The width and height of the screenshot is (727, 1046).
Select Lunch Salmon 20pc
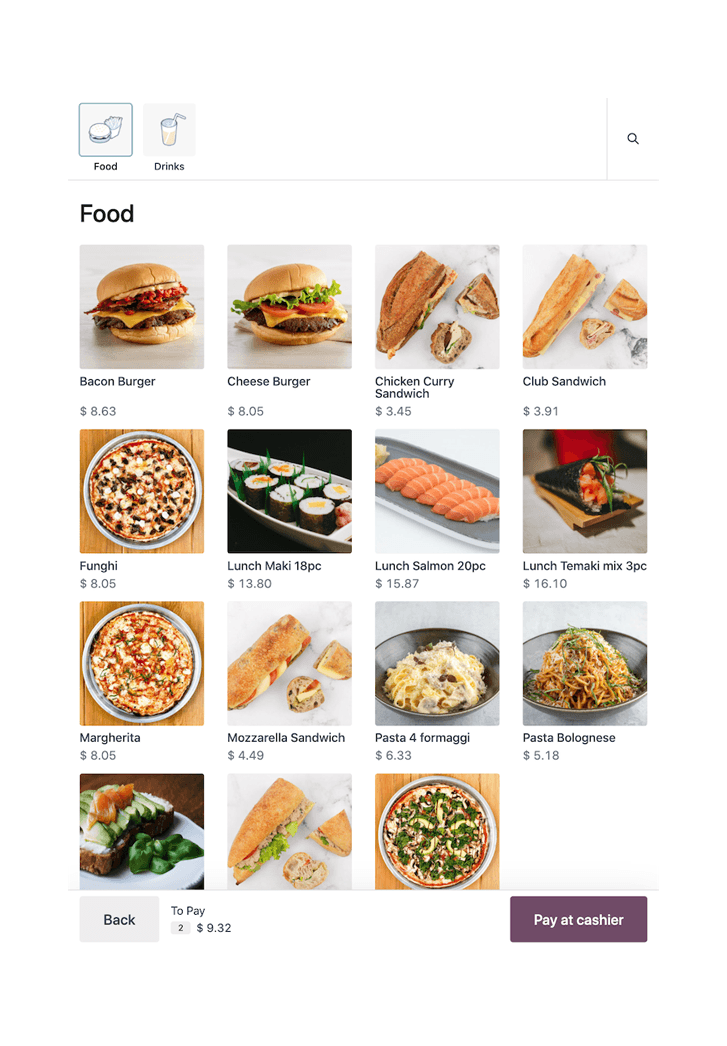(x=437, y=510)
